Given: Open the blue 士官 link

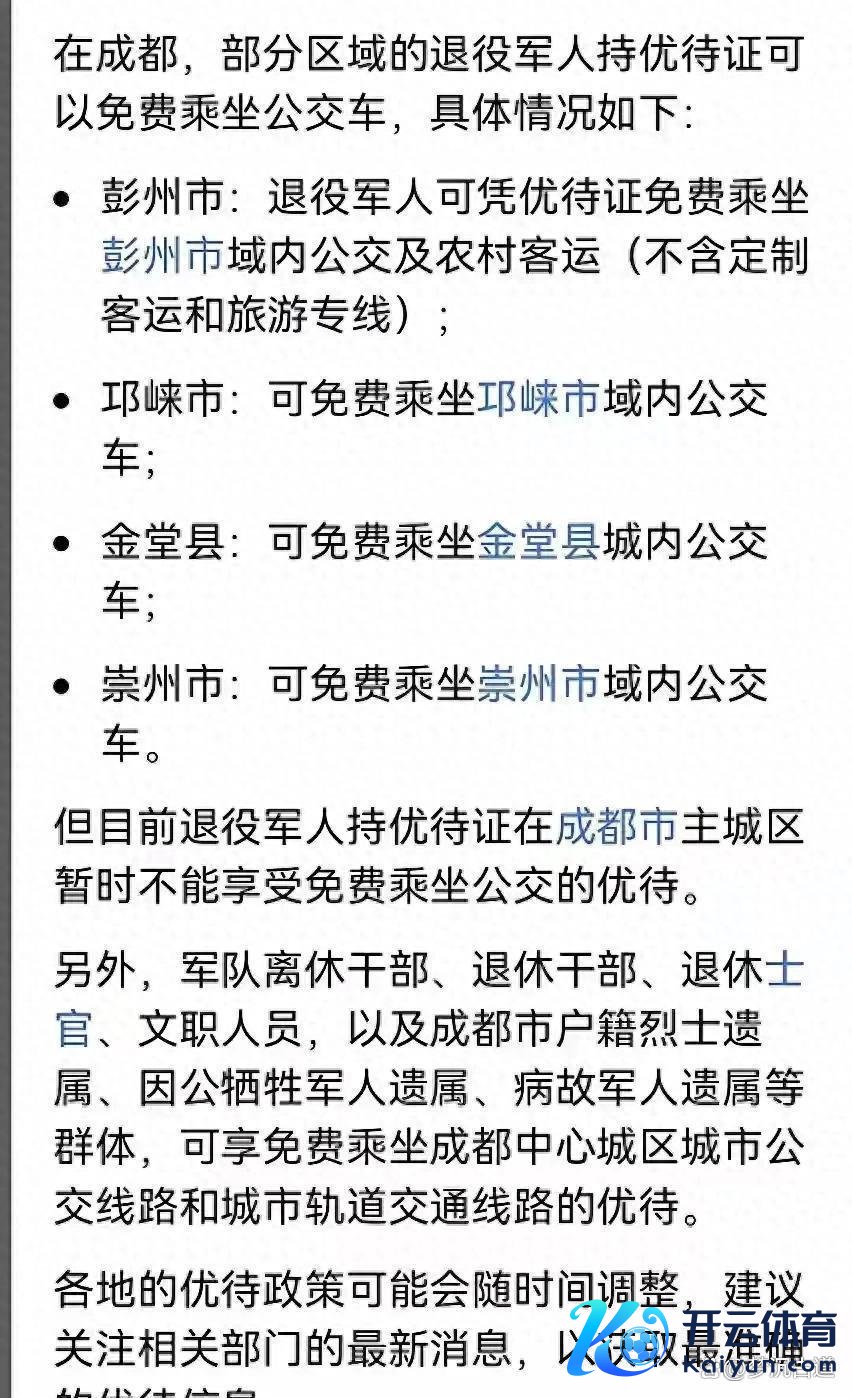Looking at the screenshot, I should (784, 970).
